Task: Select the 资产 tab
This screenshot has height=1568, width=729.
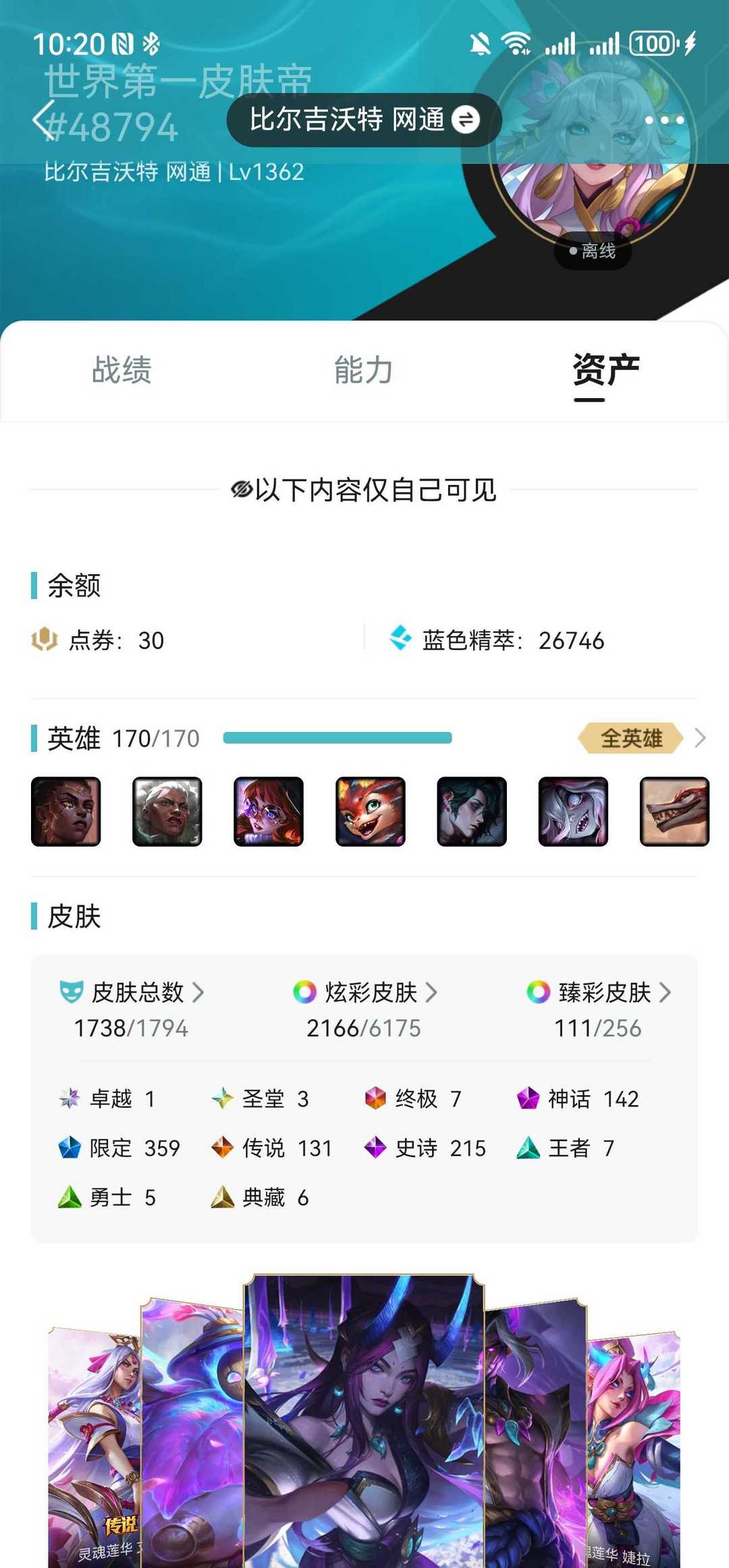Action: [606, 370]
